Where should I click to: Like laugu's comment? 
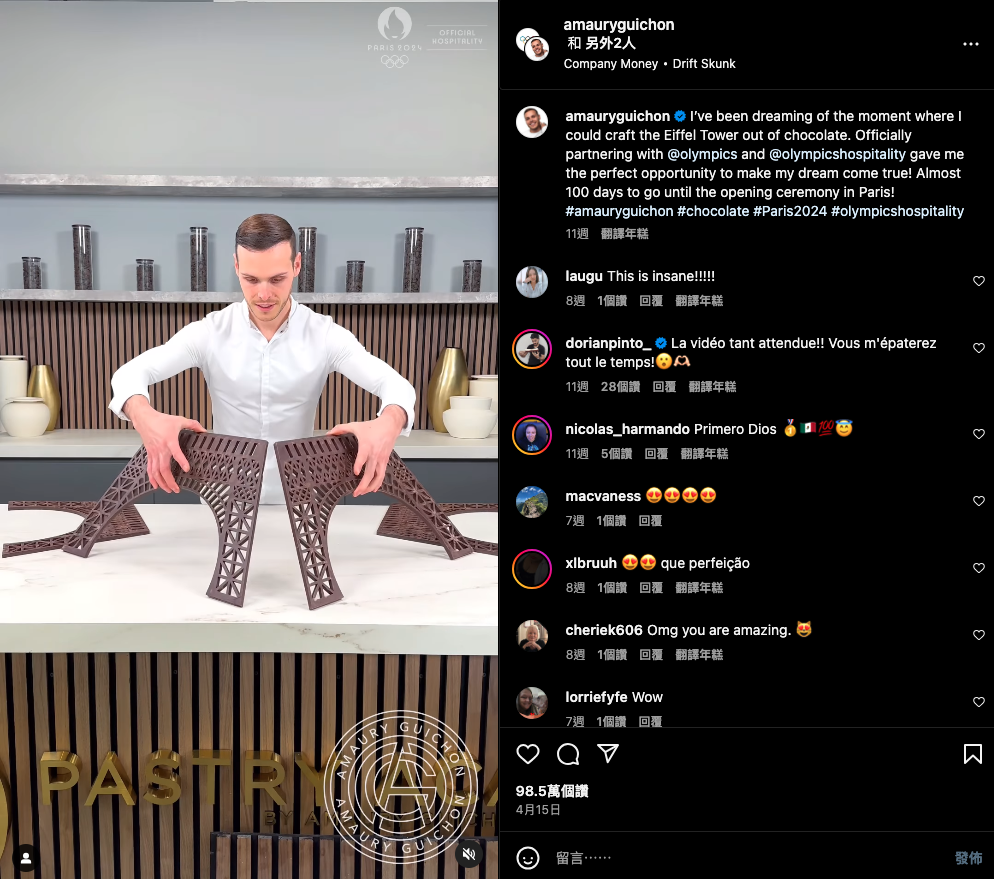coord(979,282)
